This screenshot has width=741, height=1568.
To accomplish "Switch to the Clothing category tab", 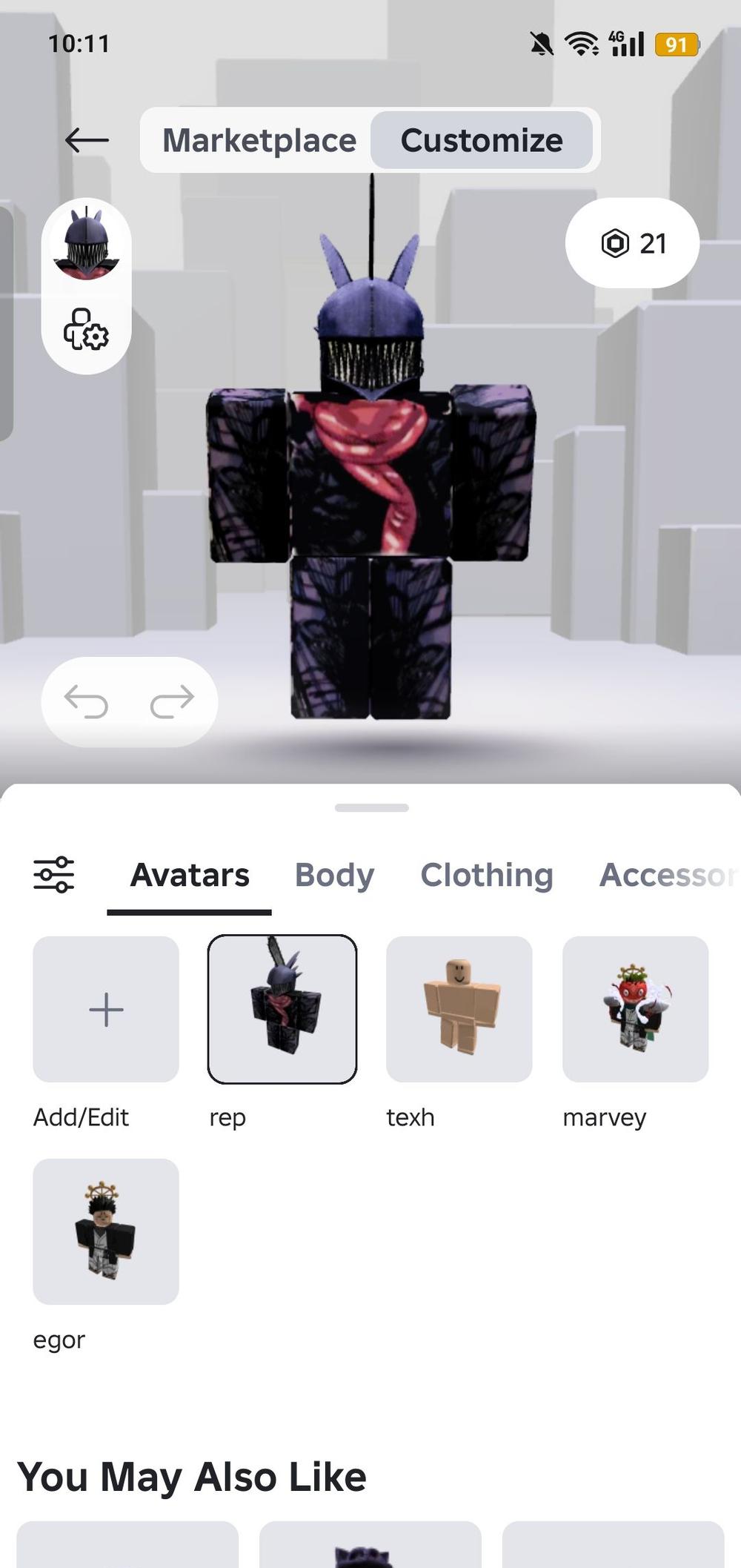I will click(x=487, y=875).
